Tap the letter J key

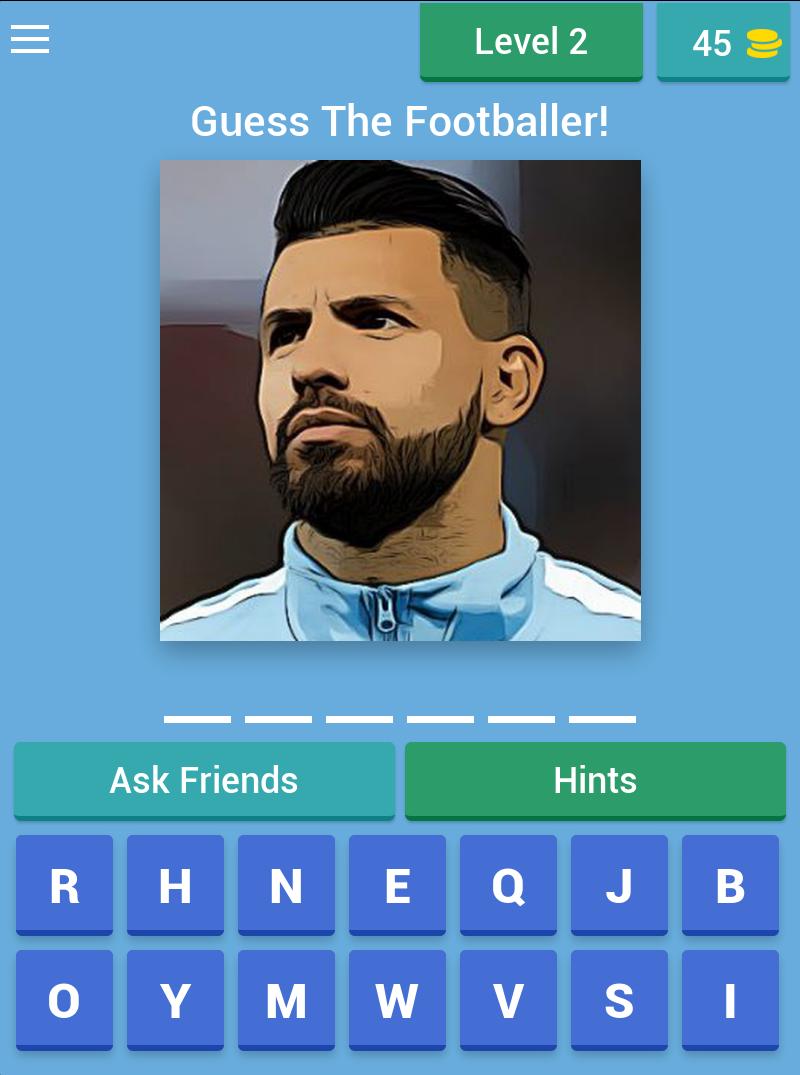point(619,886)
